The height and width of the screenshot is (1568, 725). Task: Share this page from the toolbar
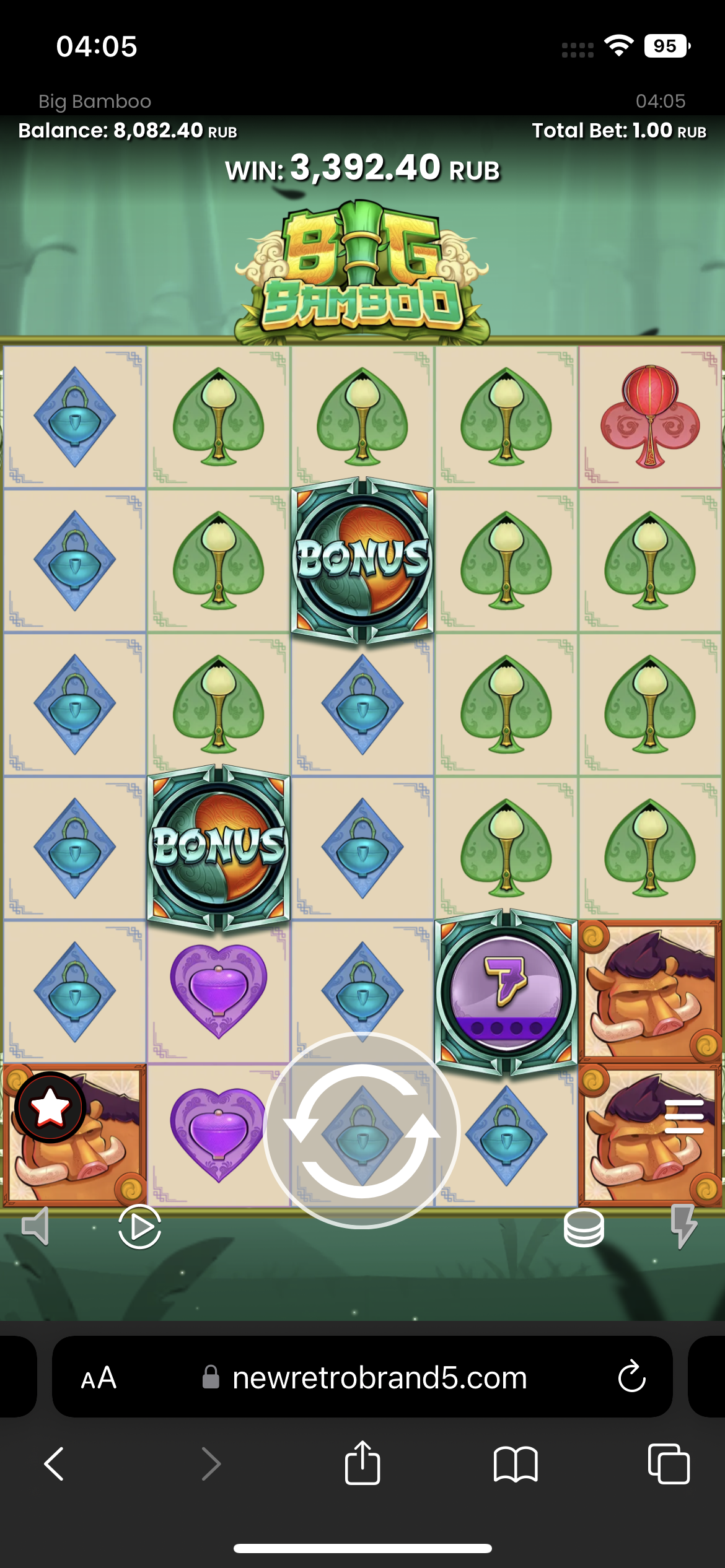362,1463
